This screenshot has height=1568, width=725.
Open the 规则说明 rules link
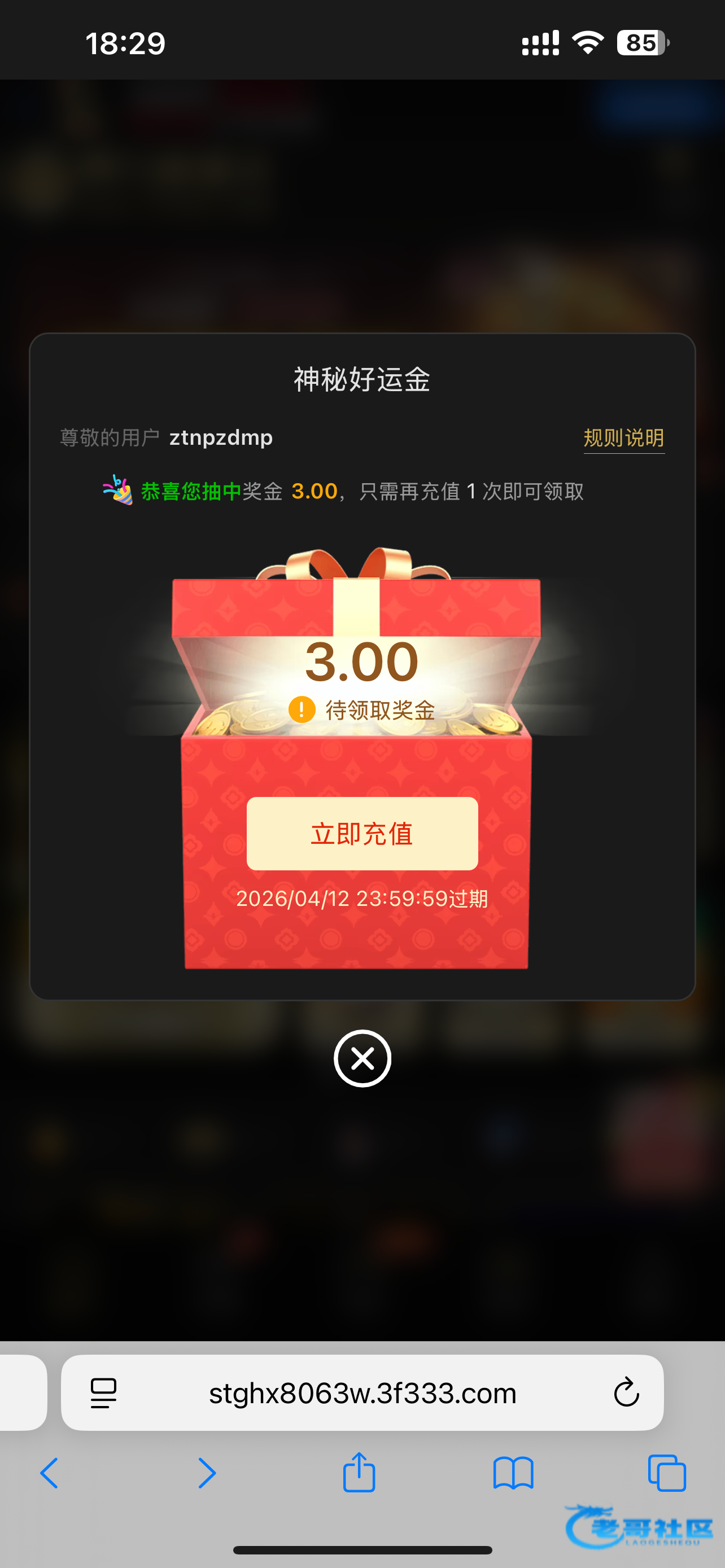[624, 437]
